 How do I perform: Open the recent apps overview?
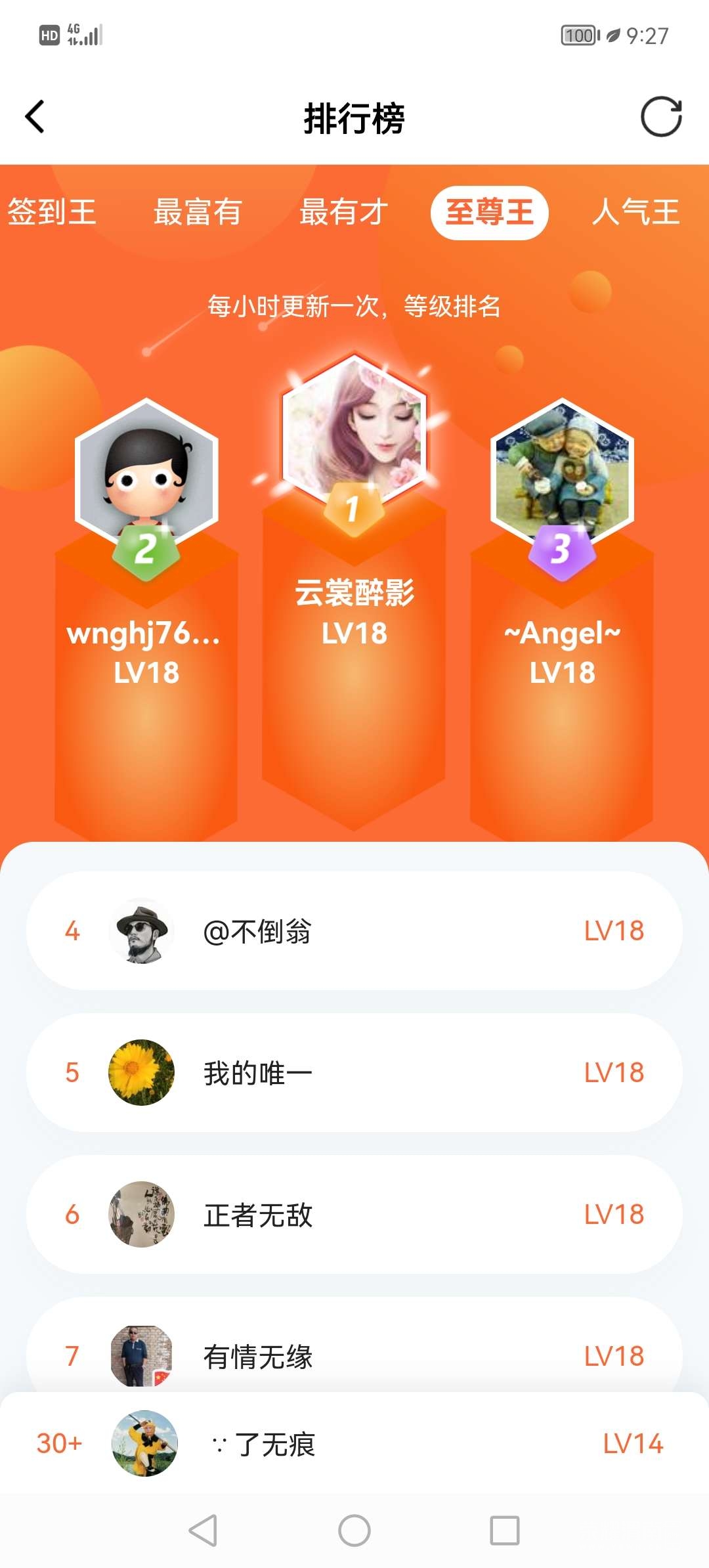click(x=505, y=1531)
